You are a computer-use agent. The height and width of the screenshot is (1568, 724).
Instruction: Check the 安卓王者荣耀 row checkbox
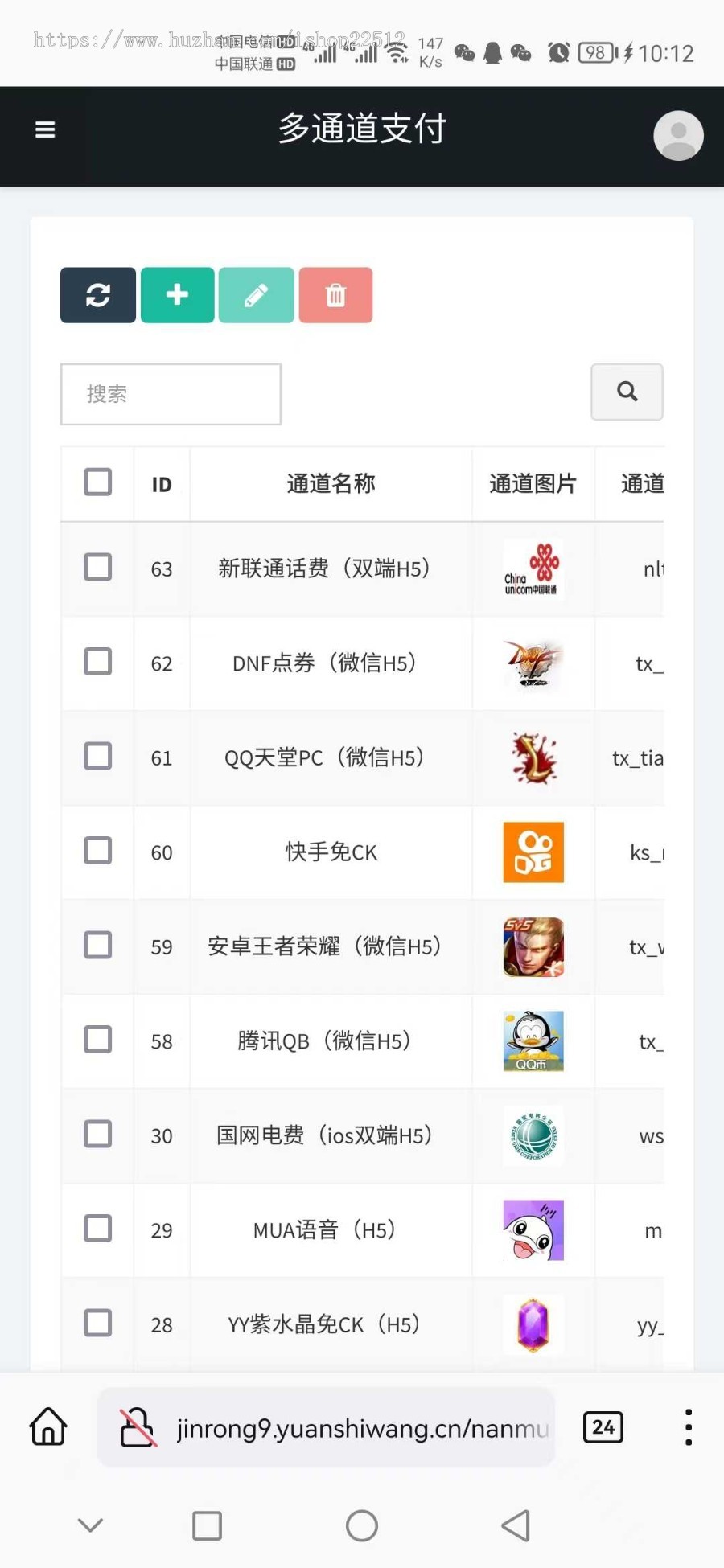point(98,946)
